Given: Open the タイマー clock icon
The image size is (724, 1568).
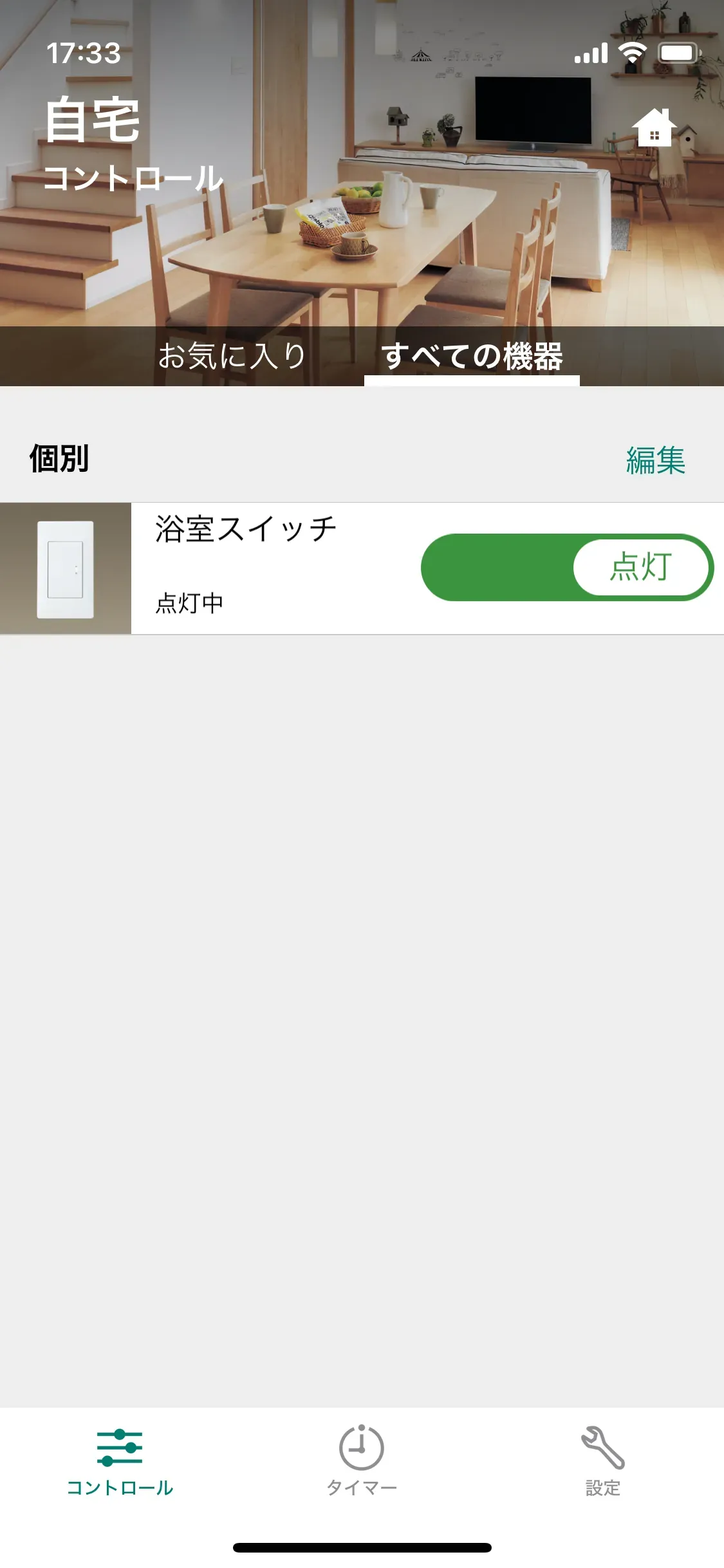Looking at the screenshot, I should 362,1444.
